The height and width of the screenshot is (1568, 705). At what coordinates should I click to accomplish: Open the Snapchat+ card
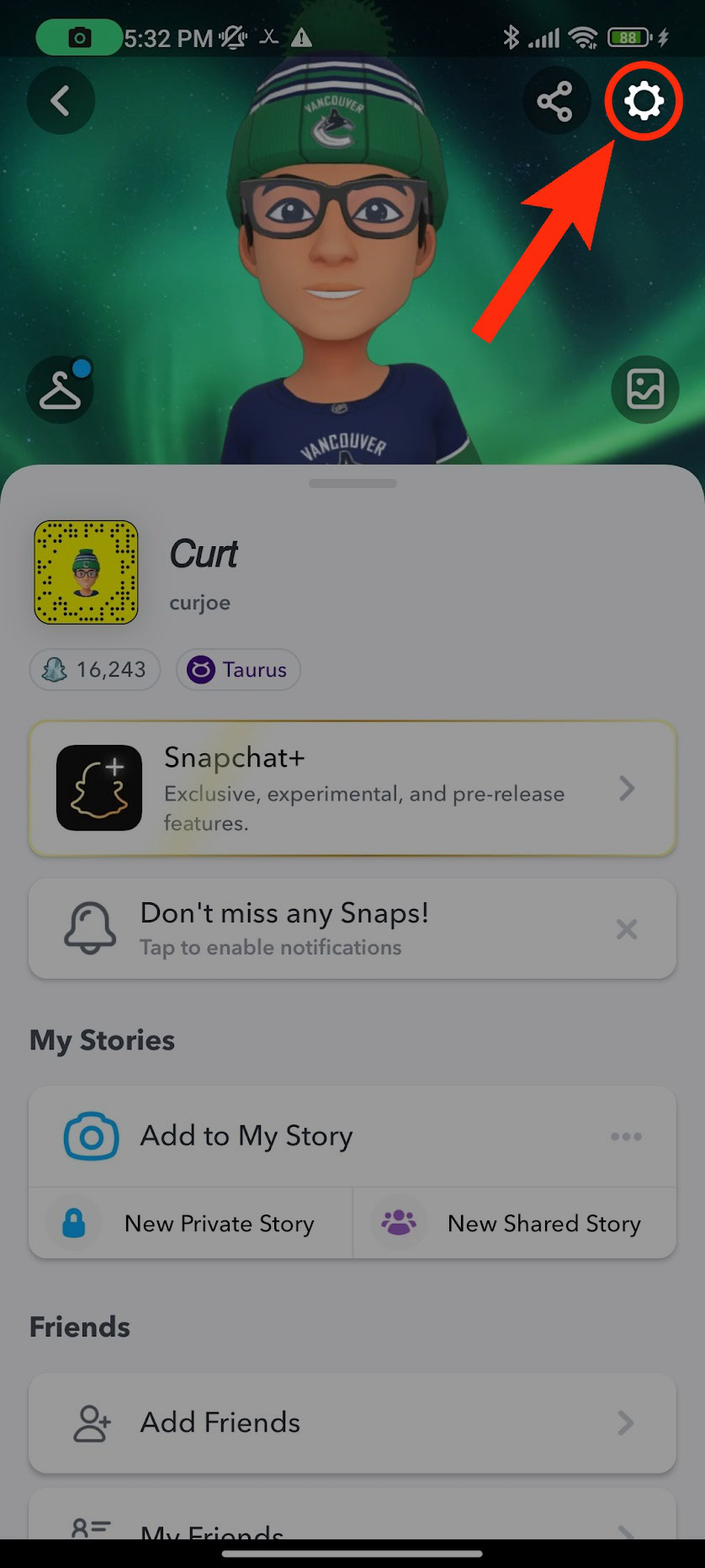[352, 789]
